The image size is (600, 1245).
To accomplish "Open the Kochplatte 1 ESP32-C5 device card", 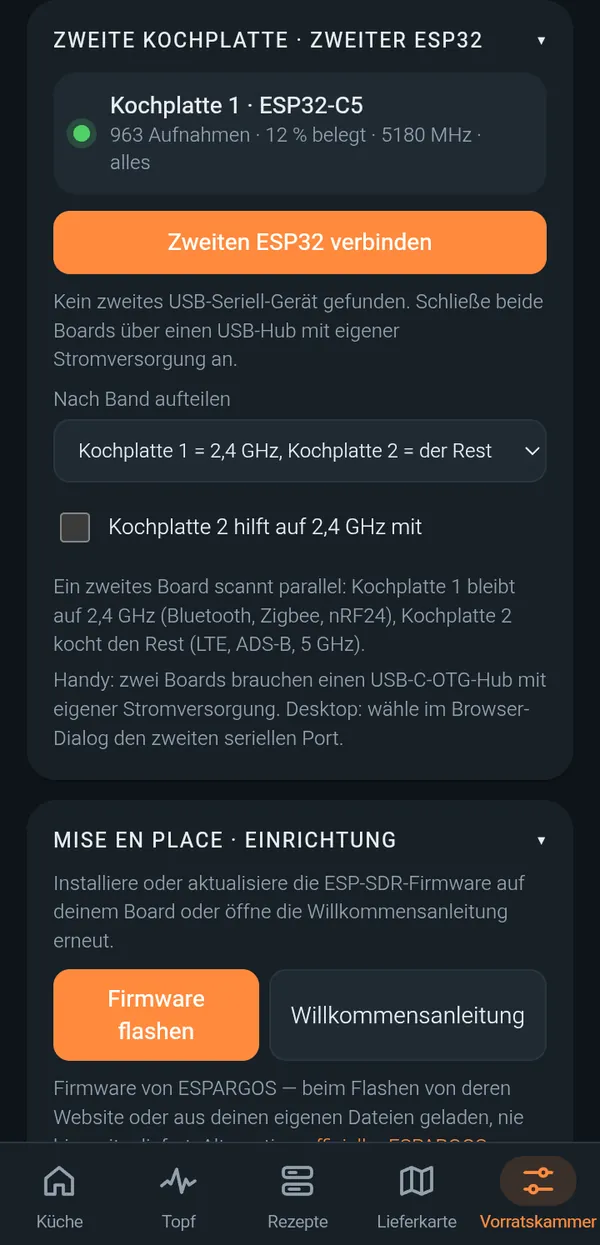I will (300, 133).
